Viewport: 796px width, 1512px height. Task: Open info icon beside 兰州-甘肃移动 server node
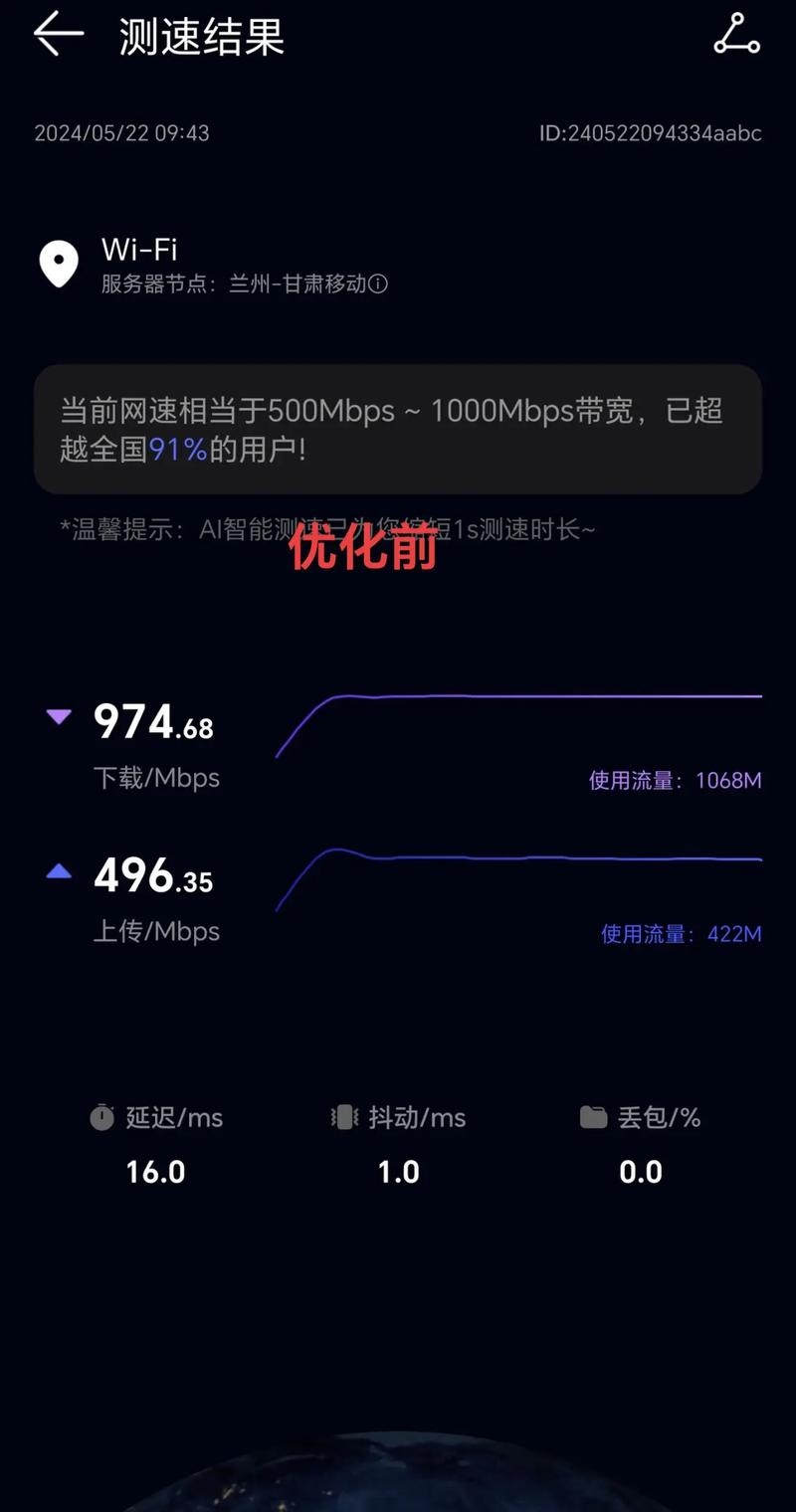(x=378, y=284)
